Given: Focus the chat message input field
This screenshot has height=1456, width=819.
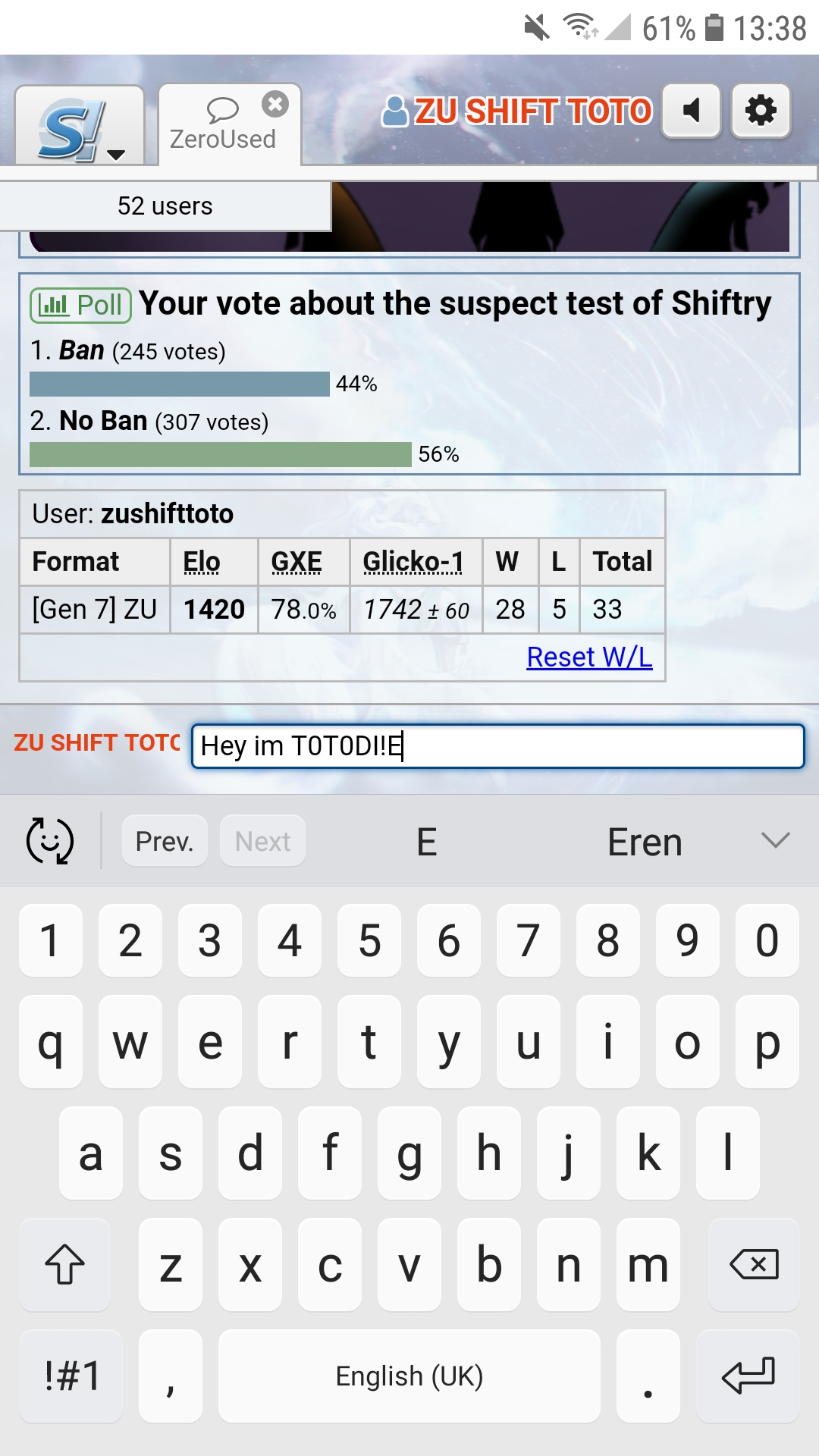Looking at the screenshot, I should coord(497,746).
